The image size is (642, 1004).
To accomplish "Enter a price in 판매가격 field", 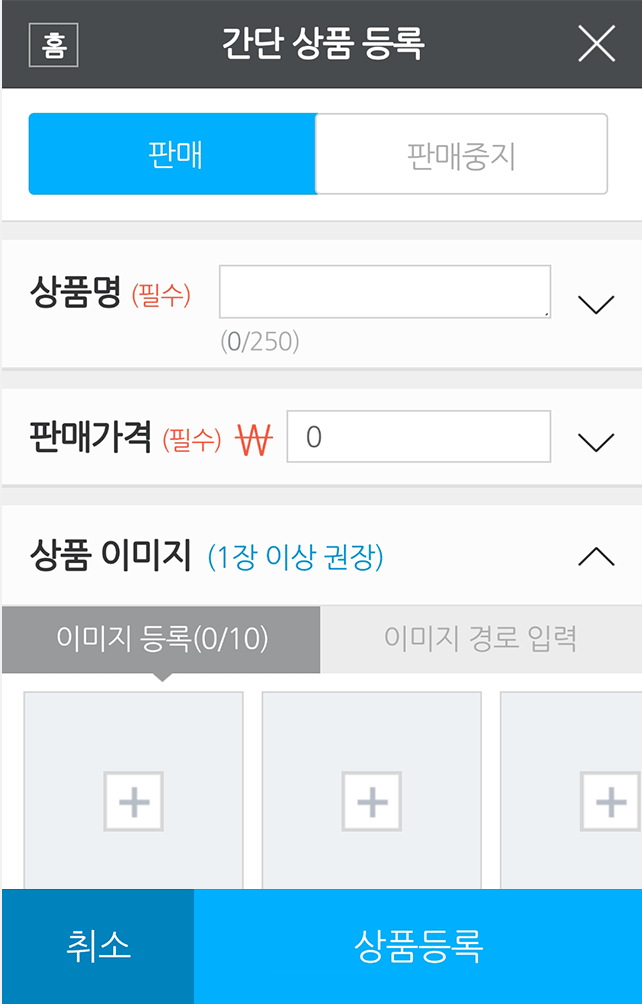I will tap(418, 437).
